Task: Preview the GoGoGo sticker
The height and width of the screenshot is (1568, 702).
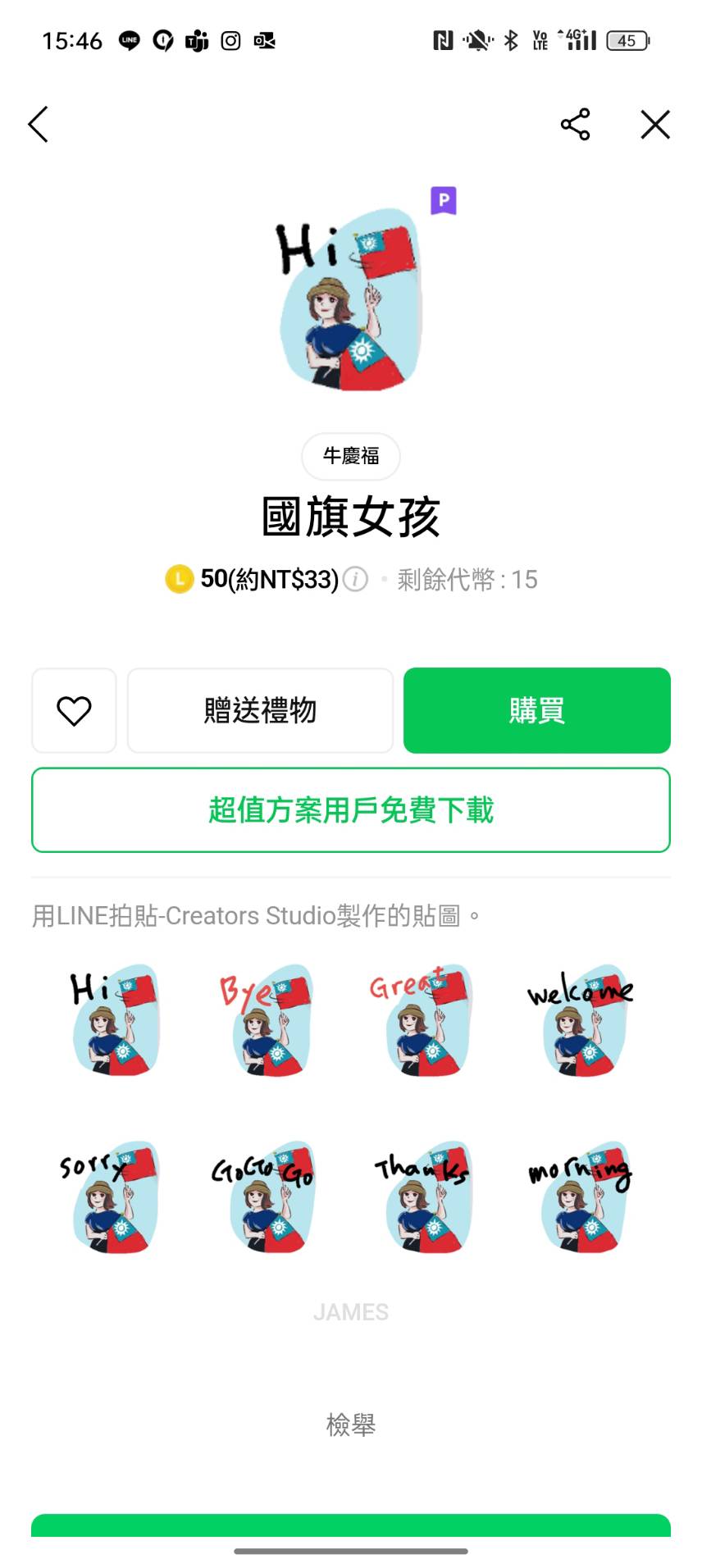Action: click(268, 1196)
